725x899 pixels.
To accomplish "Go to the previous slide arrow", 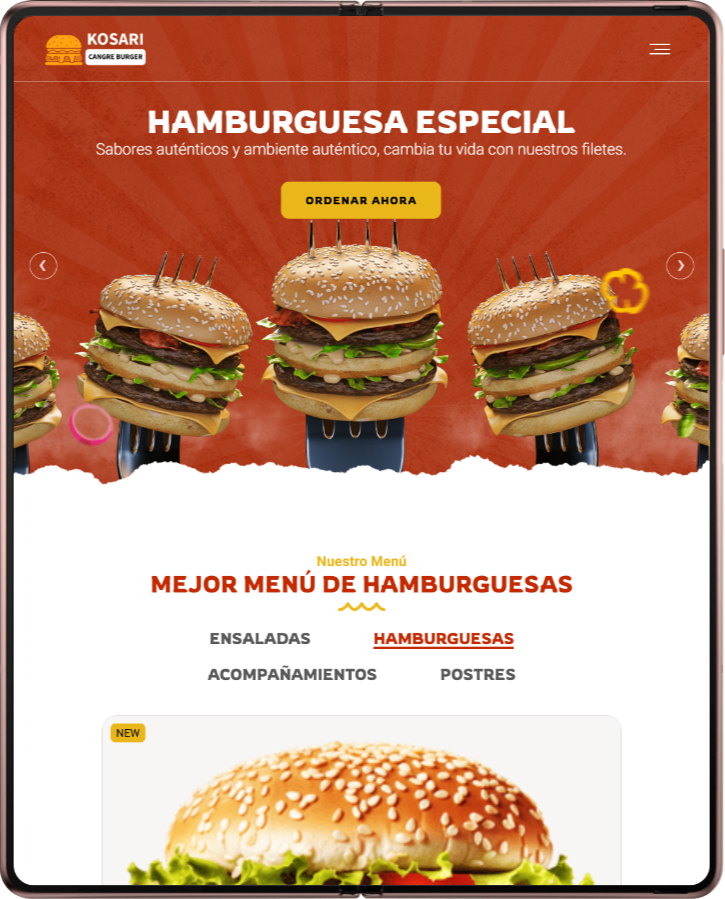I will [x=43, y=265].
